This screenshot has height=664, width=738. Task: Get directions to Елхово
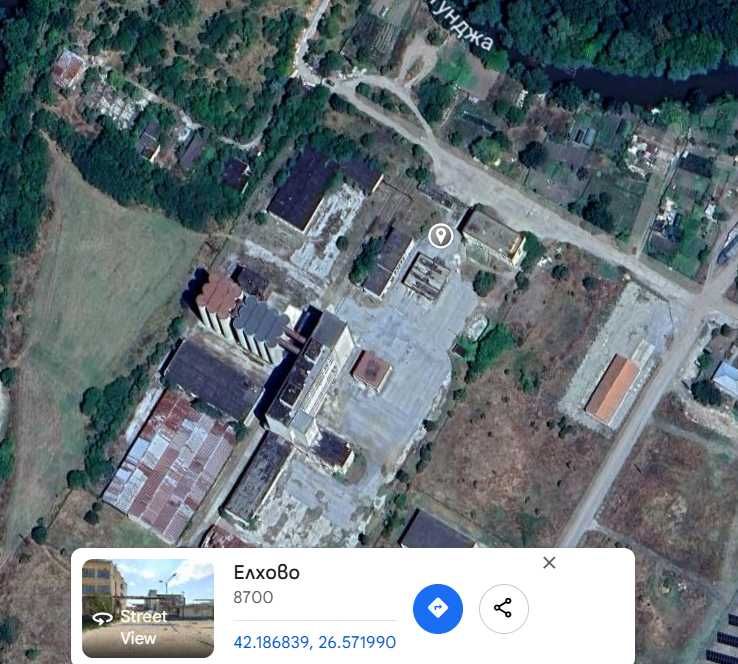click(438, 608)
